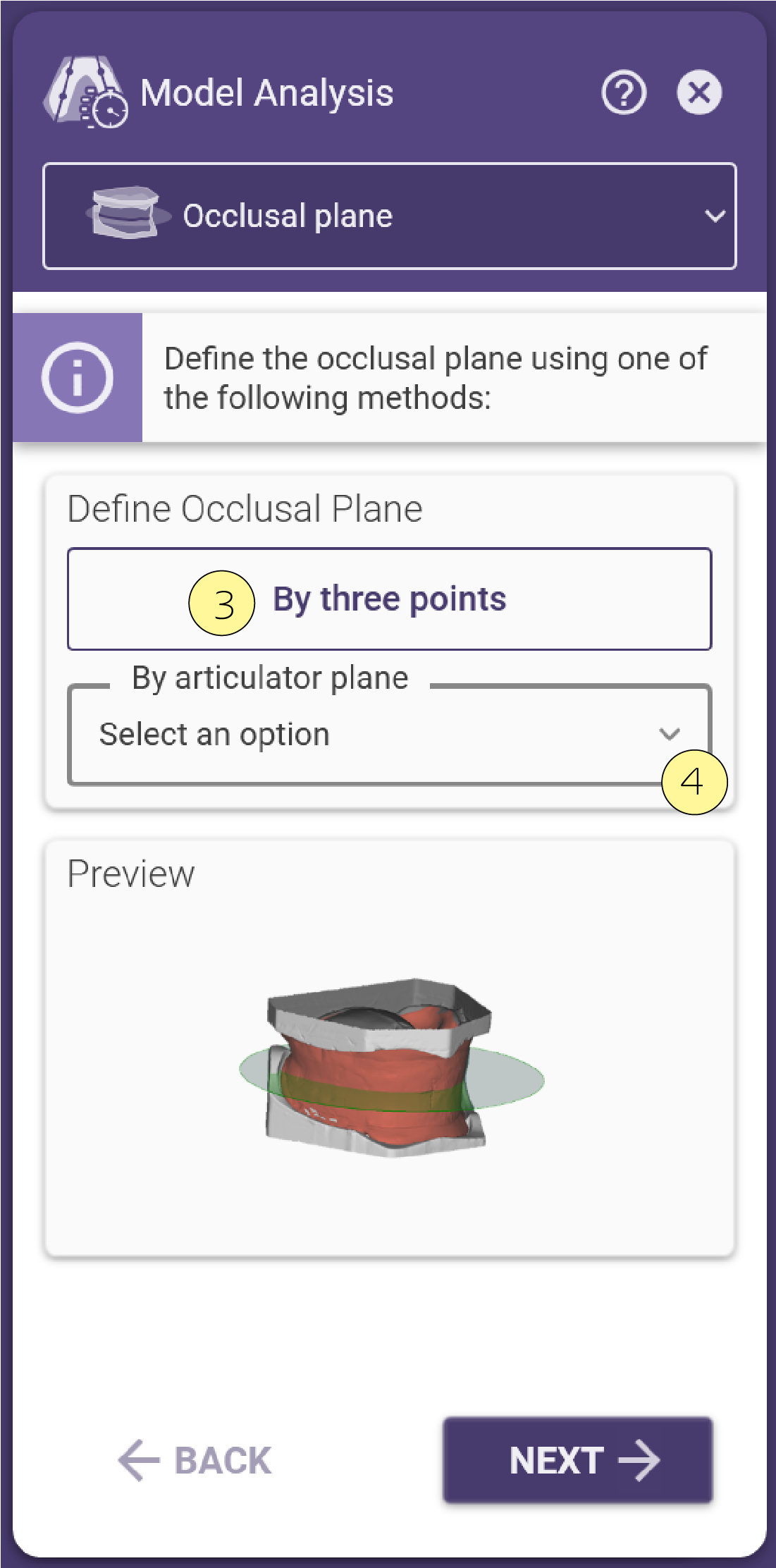Image resolution: width=776 pixels, height=1568 pixels.
Task: Open the help question mark icon
Action: (624, 92)
